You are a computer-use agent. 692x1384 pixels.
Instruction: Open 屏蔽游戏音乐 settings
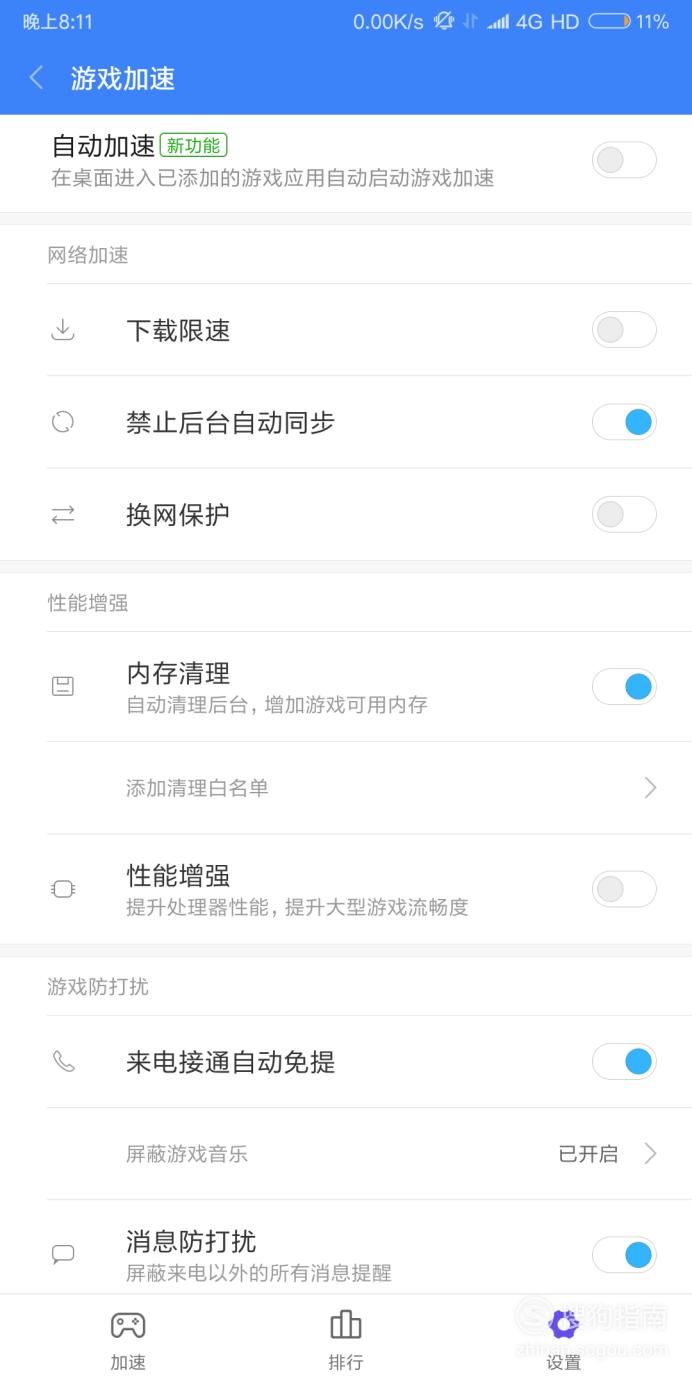[369, 1154]
